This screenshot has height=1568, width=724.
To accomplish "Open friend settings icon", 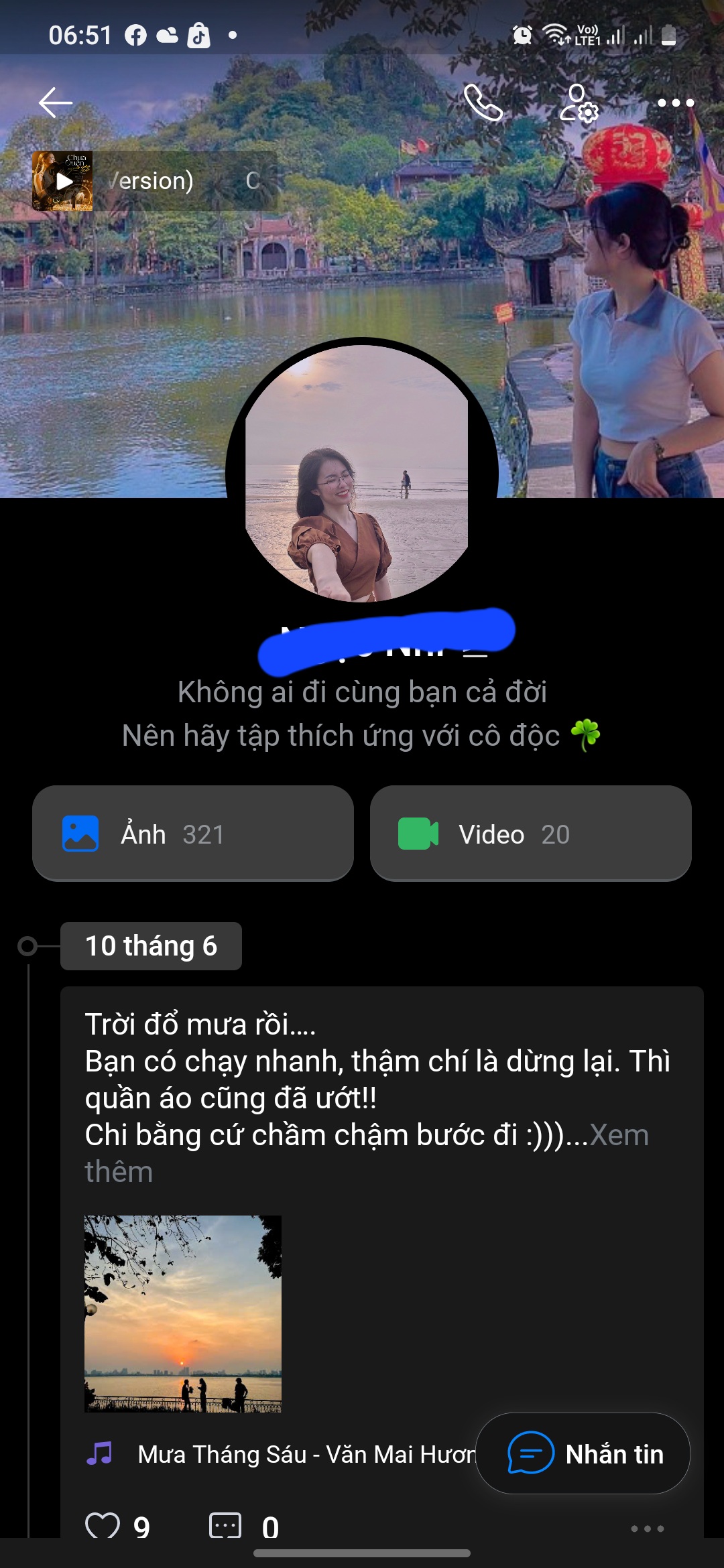I will [579, 103].
